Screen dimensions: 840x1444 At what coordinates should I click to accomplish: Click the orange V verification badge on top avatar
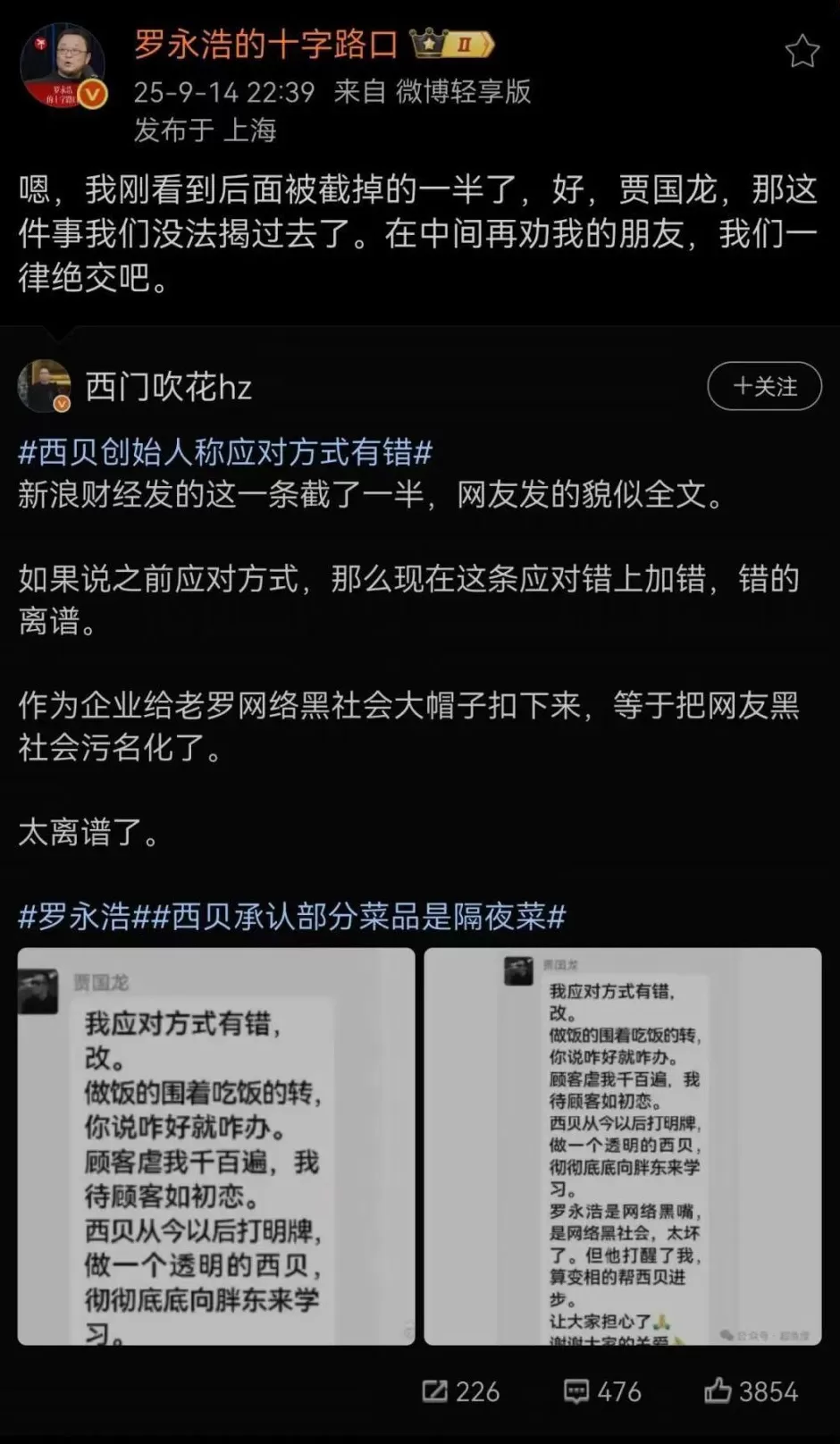coord(90,94)
